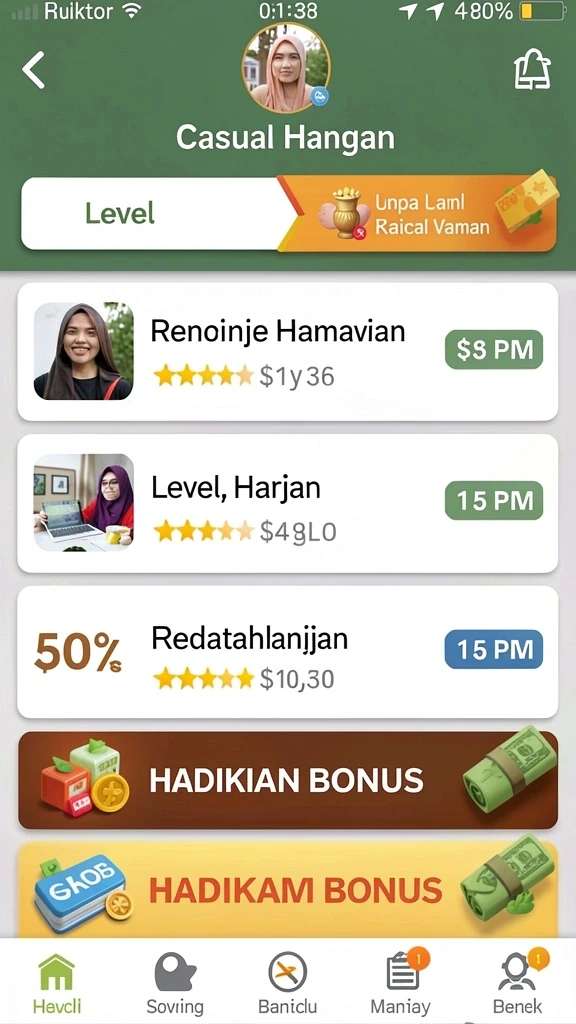Tap the green 15 PM button
This screenshot has height=1024, width=576.
494,501
